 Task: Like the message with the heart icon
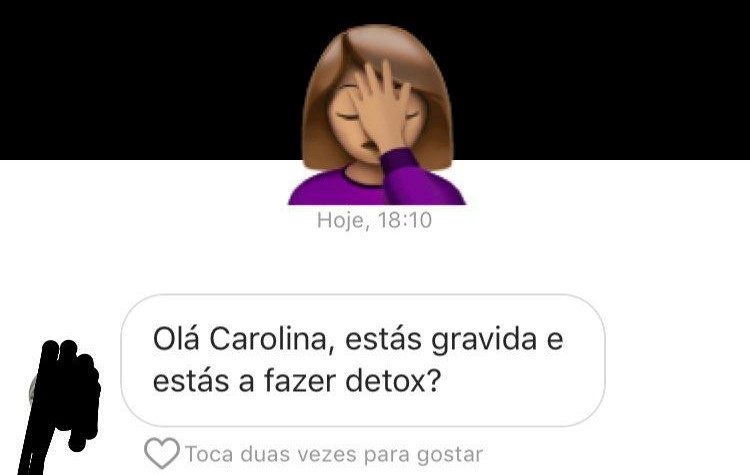[162, 454]
